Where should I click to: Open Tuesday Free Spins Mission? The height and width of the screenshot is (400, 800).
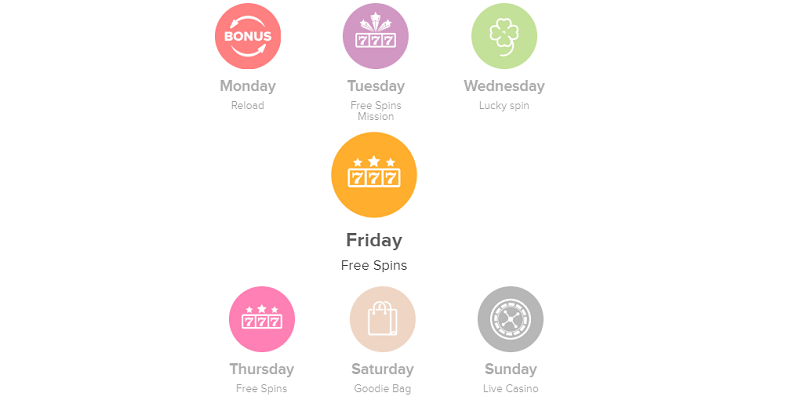click(376, 37)
